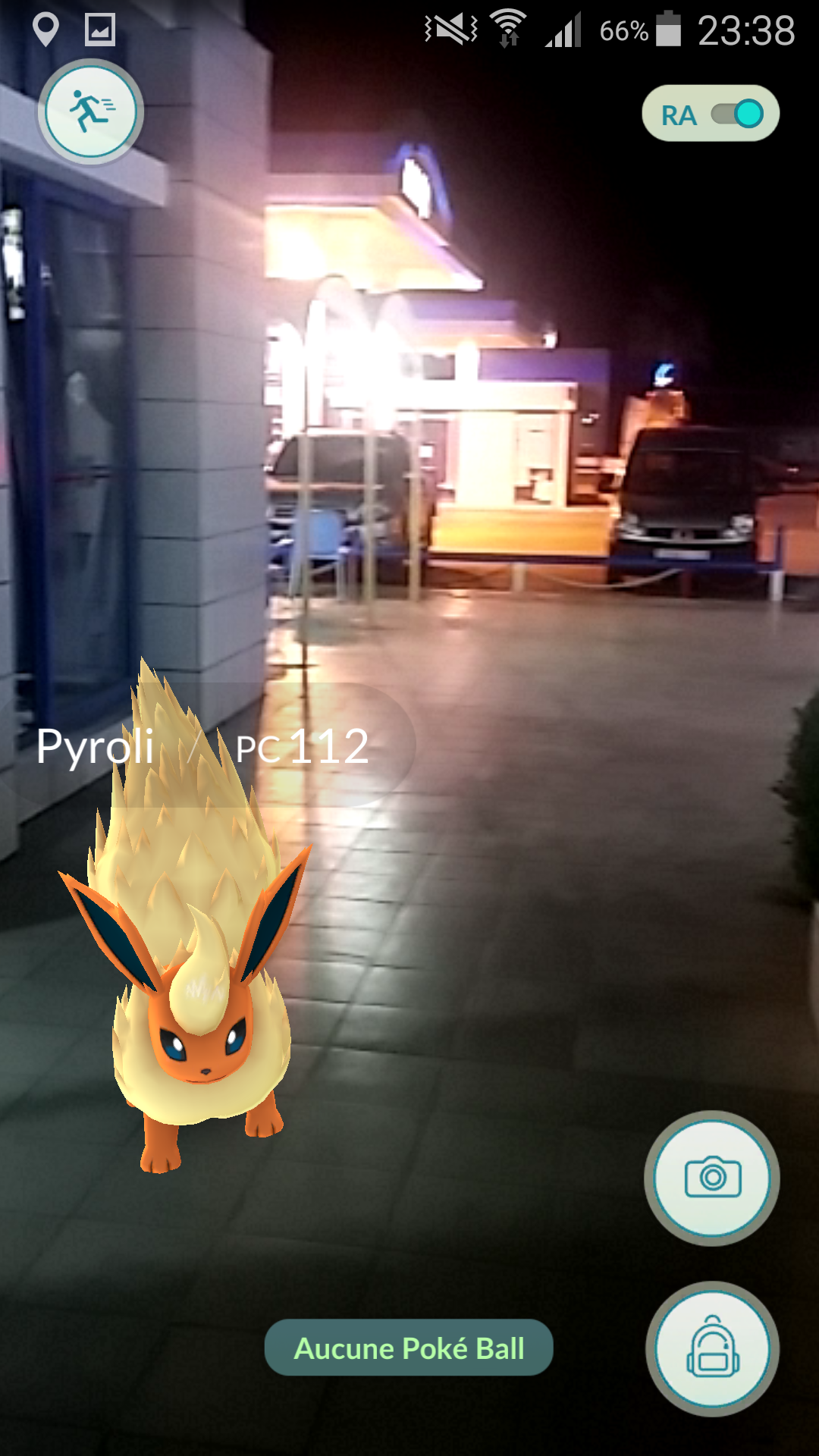Run away from the encounter
Viewport: 819px width, 1456px height.
[x=91, y=112]
